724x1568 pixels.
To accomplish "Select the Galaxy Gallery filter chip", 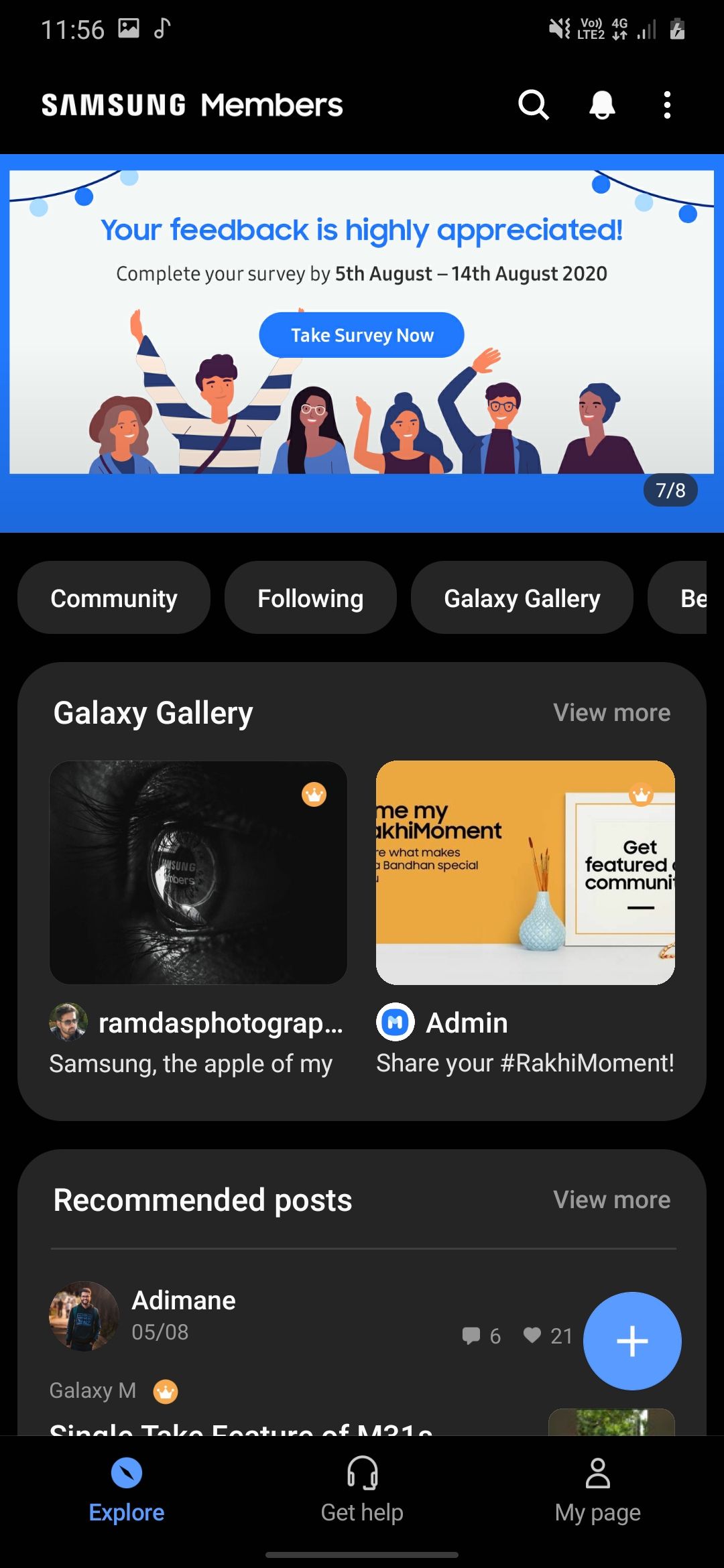I will tap(522, 597).
